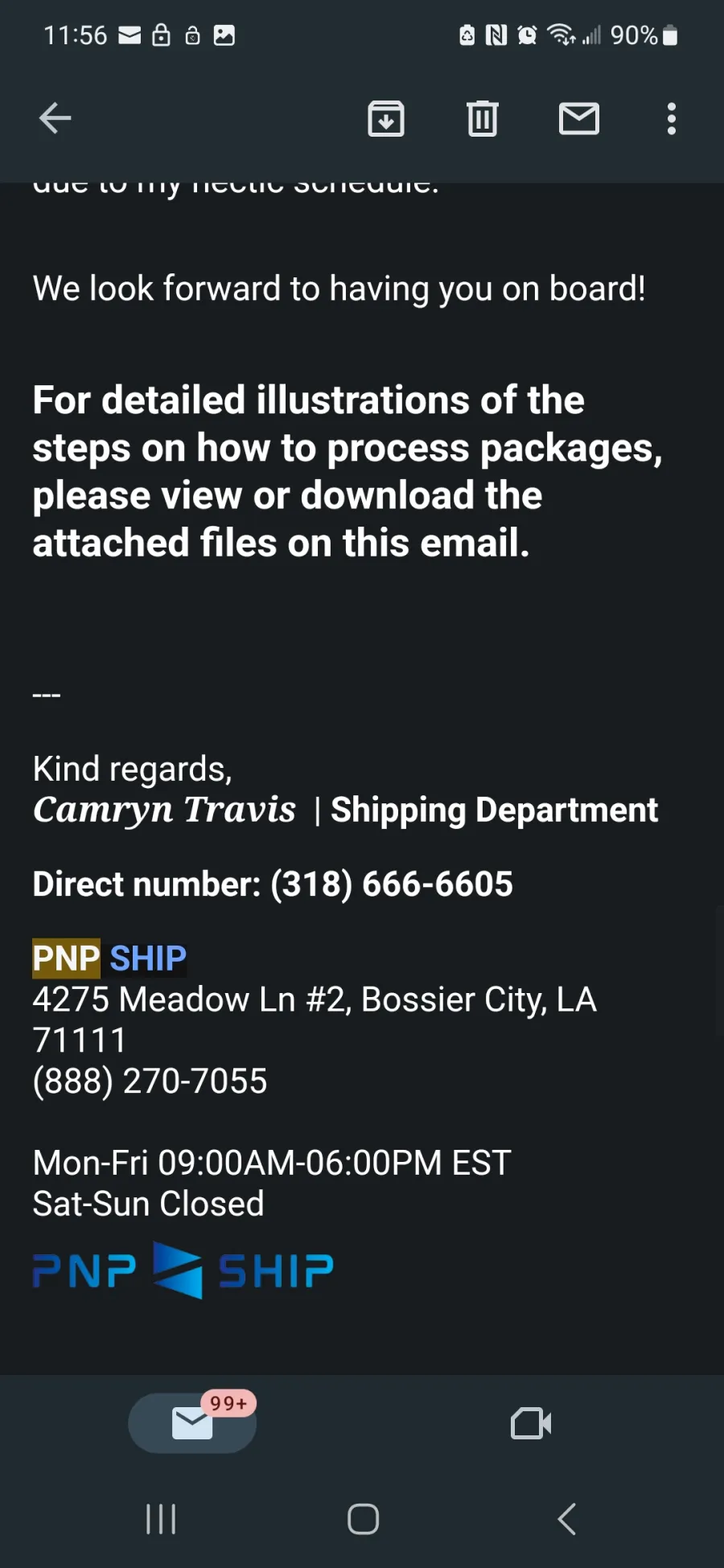724x1568 pixels.
Task: Switch to the Mail tab
Action: pos(193,1423)
